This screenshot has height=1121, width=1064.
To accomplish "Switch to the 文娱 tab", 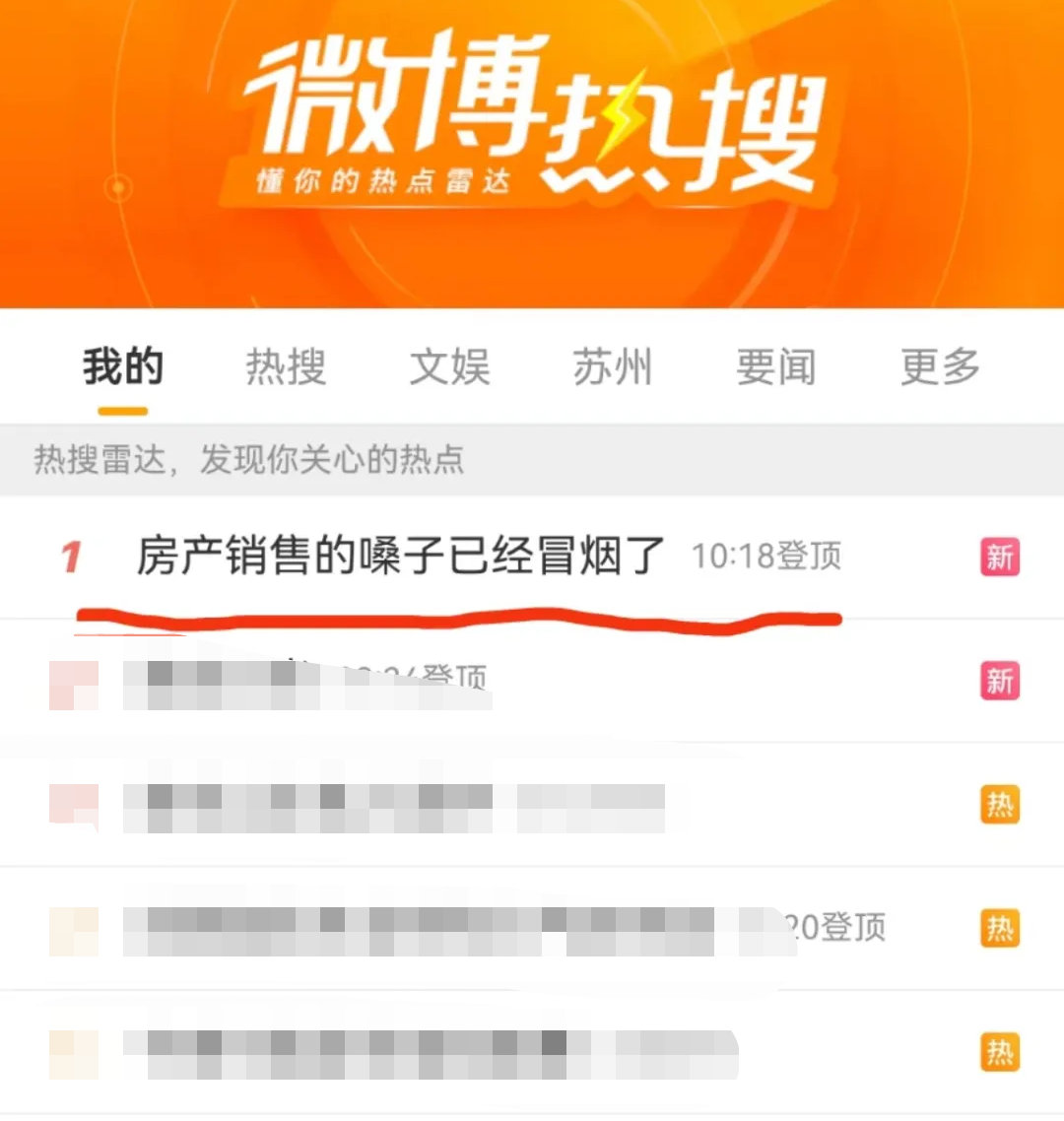I will (x=449, y=367).
